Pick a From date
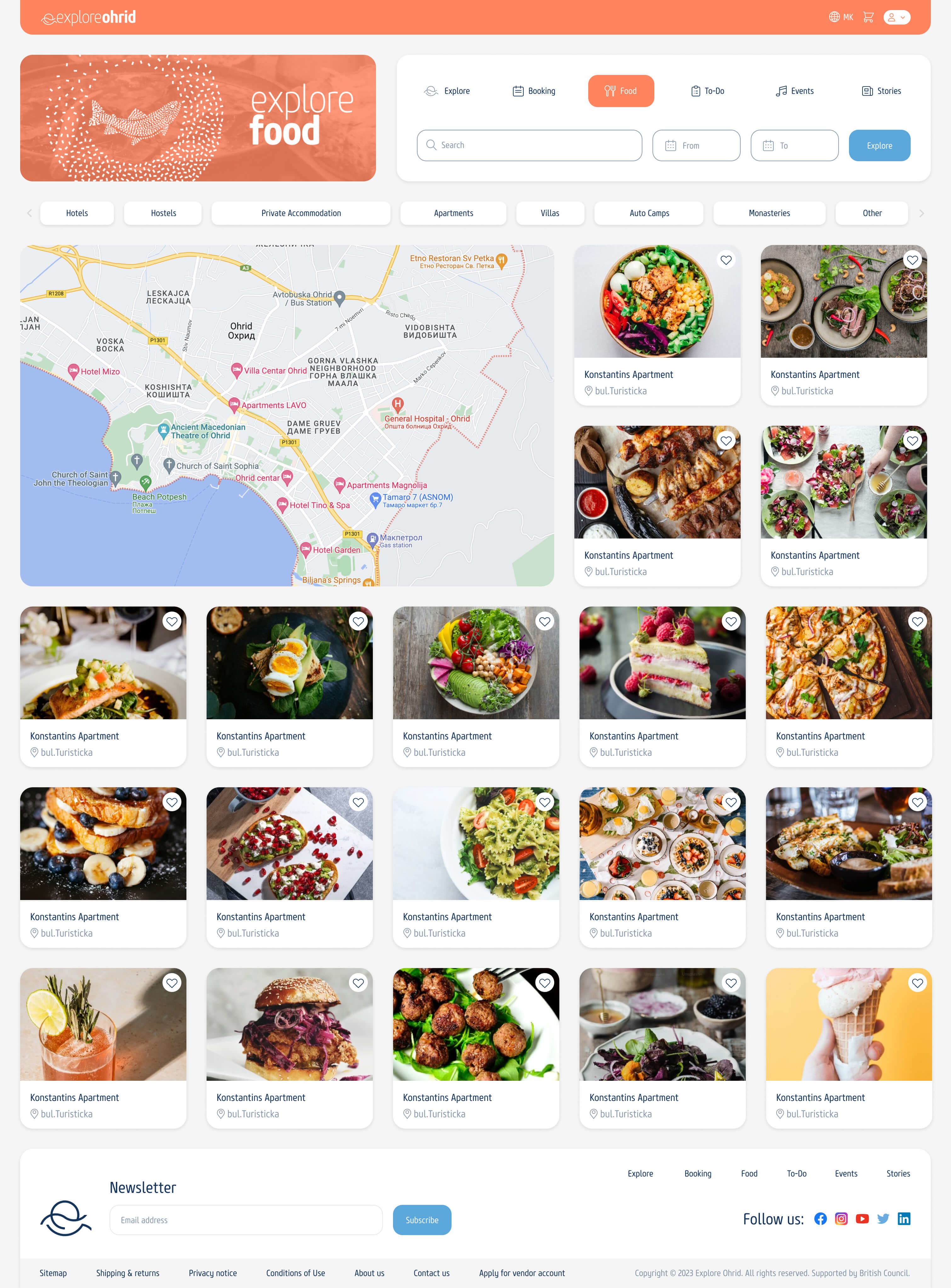The height and width of the screenshot is (1288, 951). (696, 146)
